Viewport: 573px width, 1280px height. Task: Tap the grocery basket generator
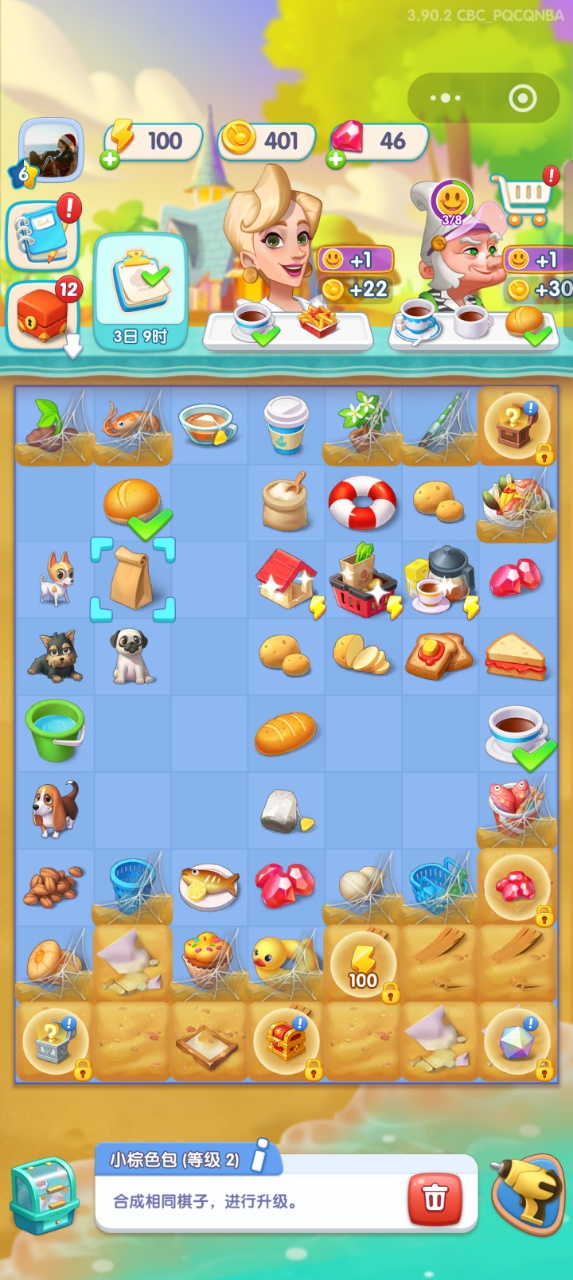pyautogui.click(x=364, y=582)
